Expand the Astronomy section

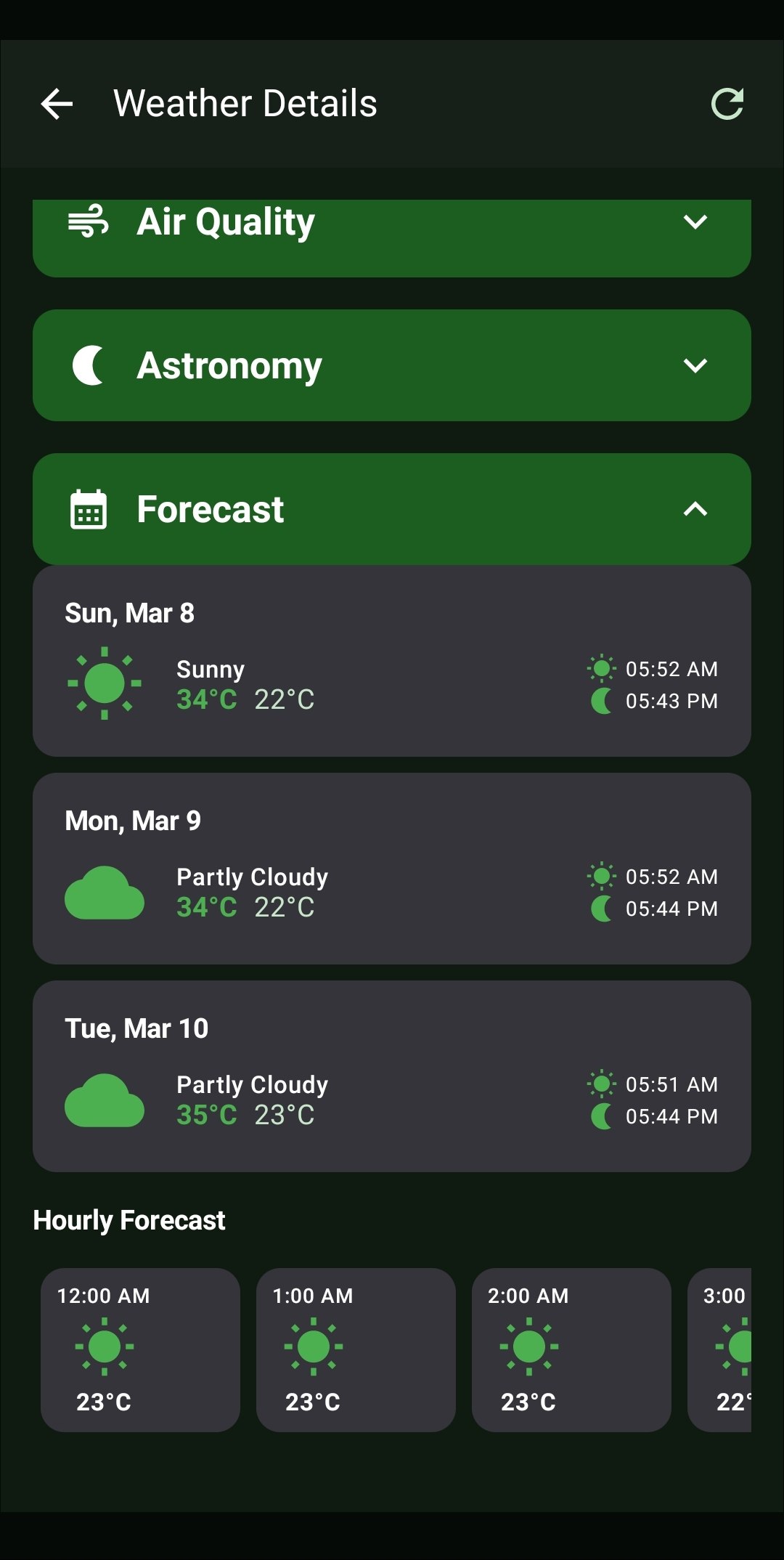click(x=694, y=365)
